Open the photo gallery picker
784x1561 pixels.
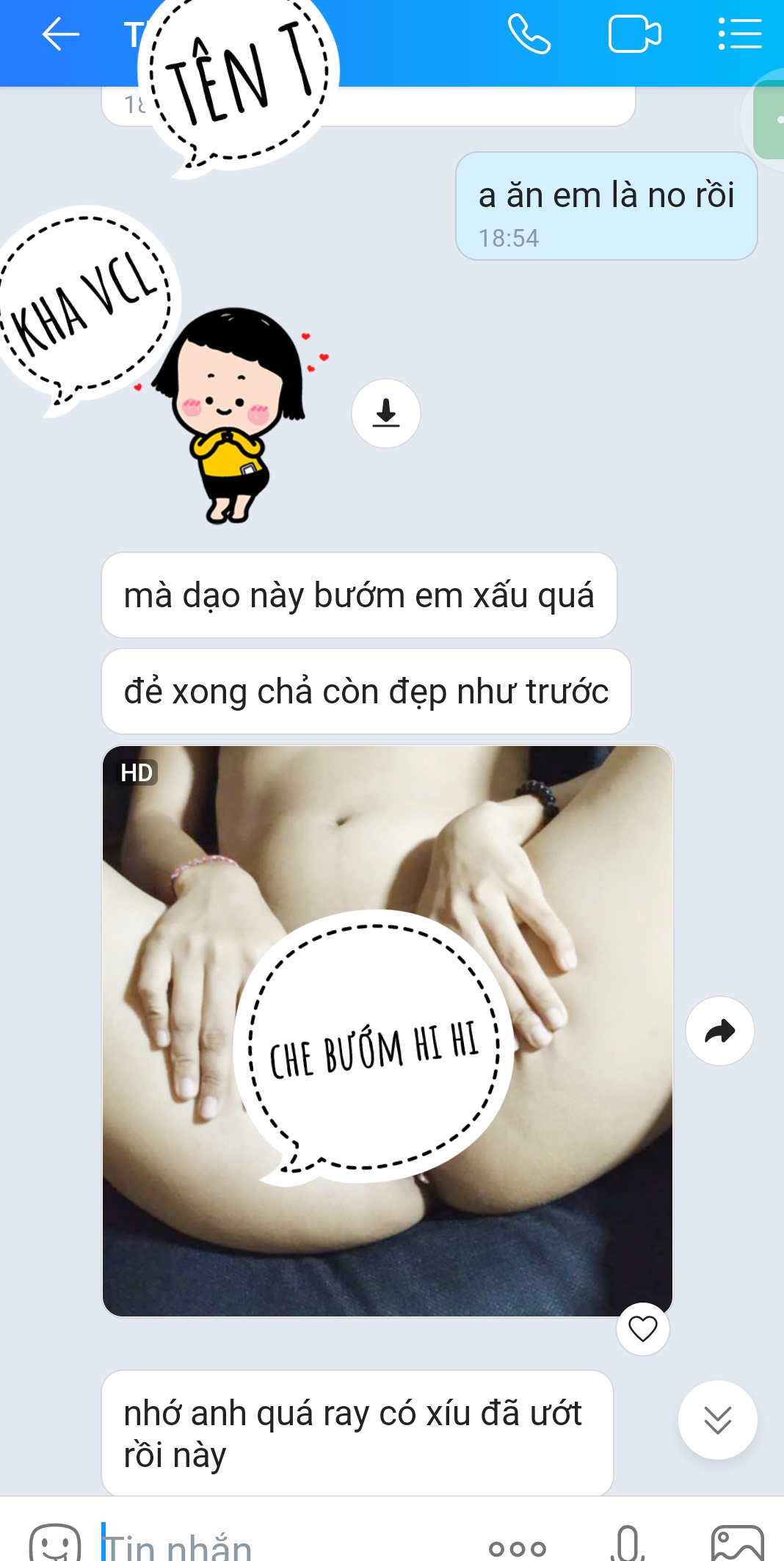point(737,1543)
